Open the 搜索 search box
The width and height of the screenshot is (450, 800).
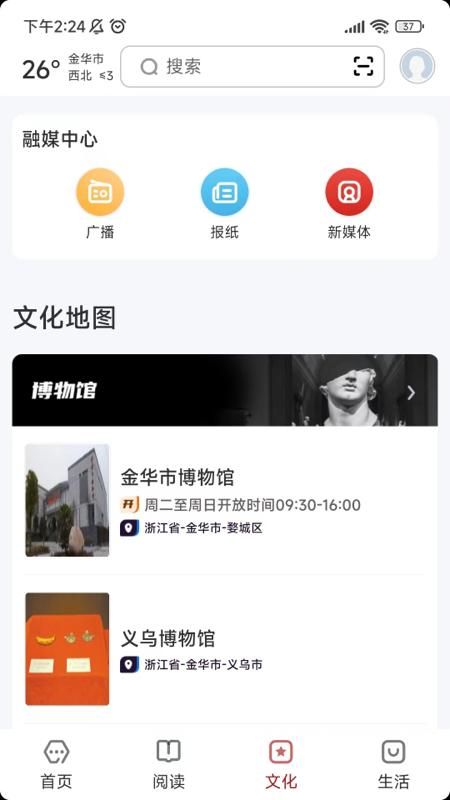tap(252, 67)
